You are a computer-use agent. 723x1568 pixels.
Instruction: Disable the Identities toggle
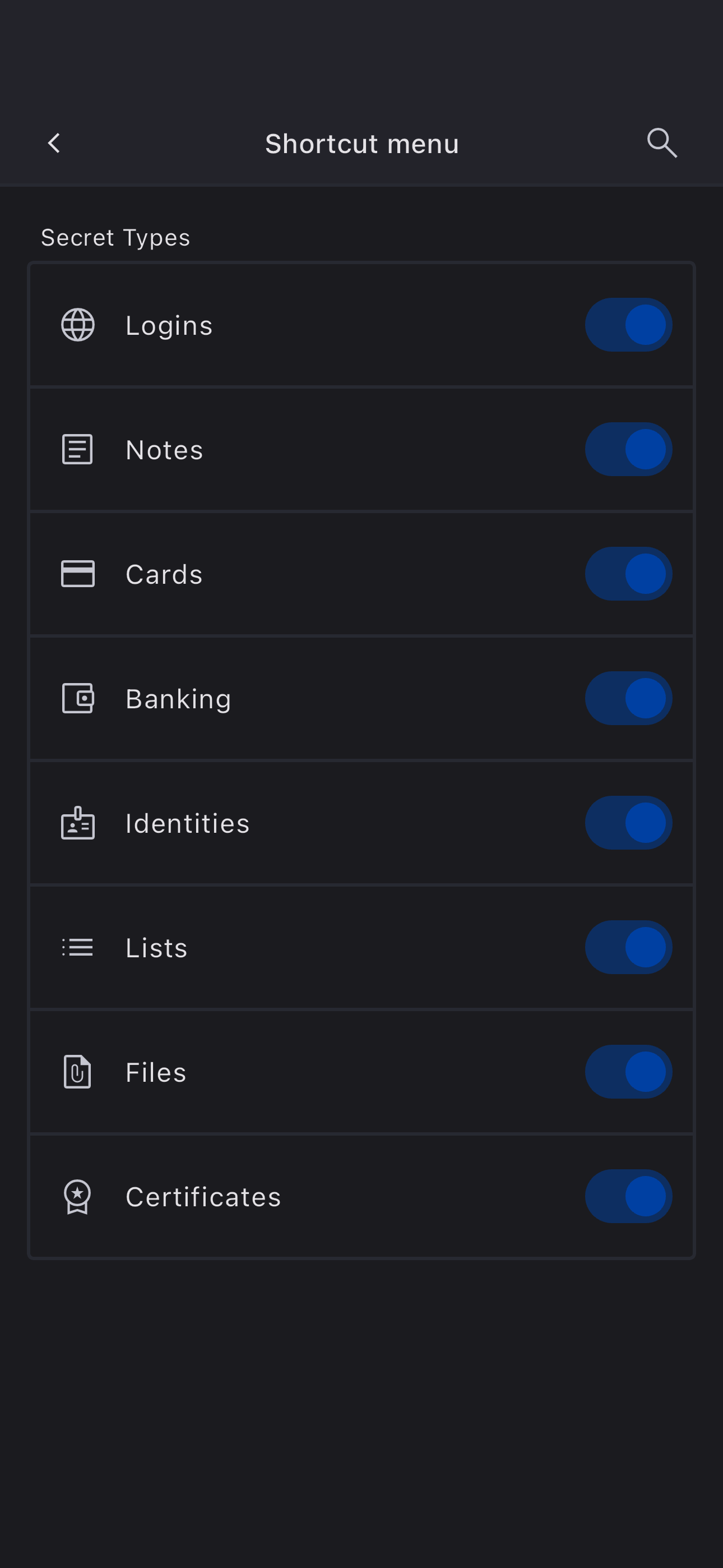click(629, 823)
